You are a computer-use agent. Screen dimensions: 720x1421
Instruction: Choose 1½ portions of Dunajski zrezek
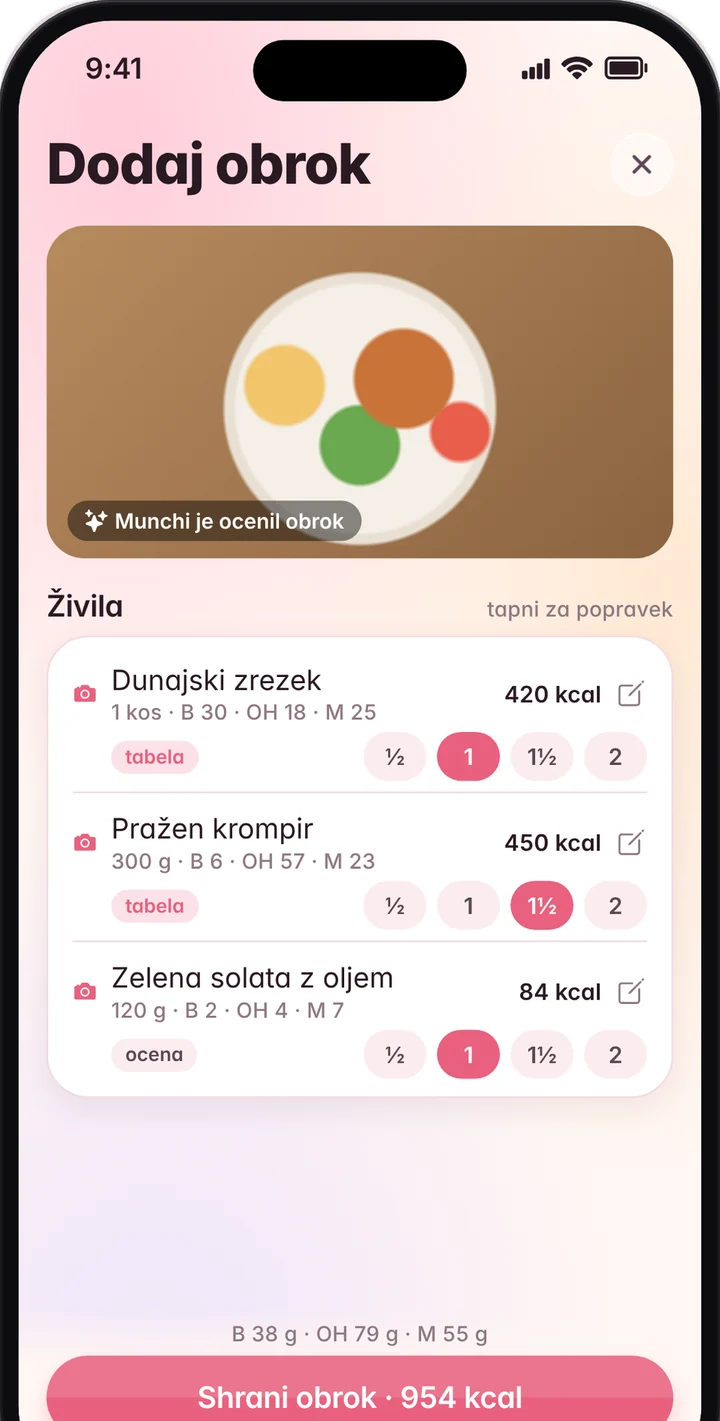click(542, 757)
